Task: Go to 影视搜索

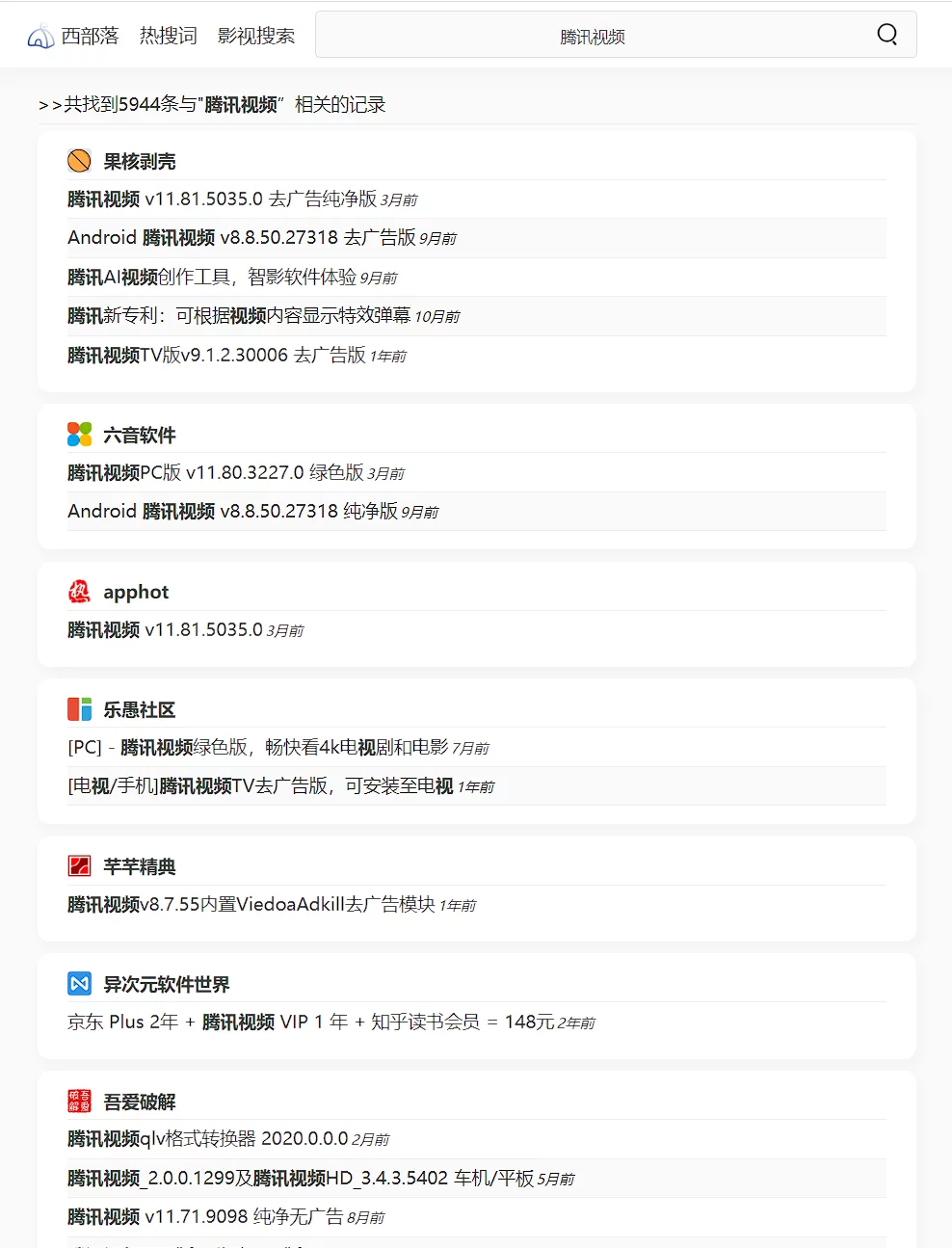Action: pos(255,37)
